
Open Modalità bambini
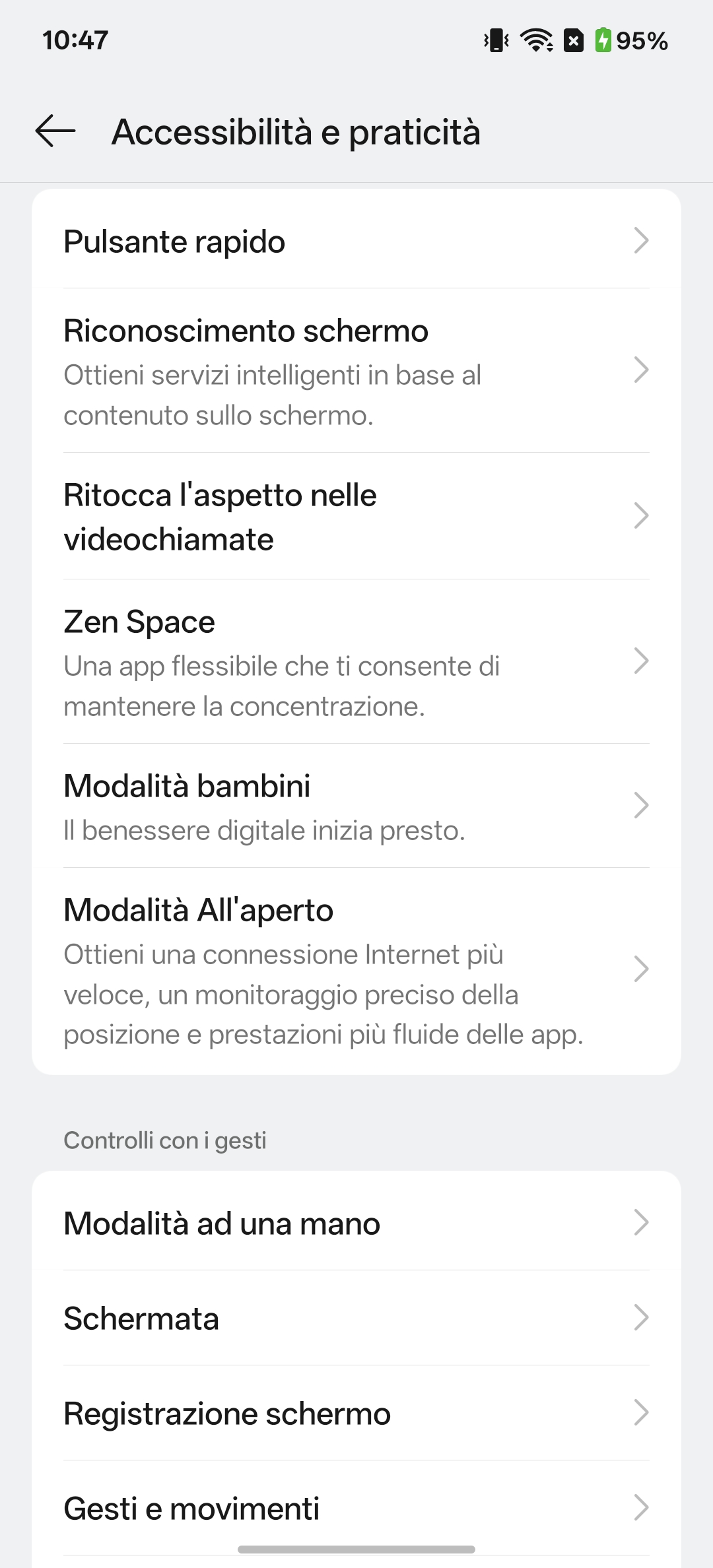(356, 806)
